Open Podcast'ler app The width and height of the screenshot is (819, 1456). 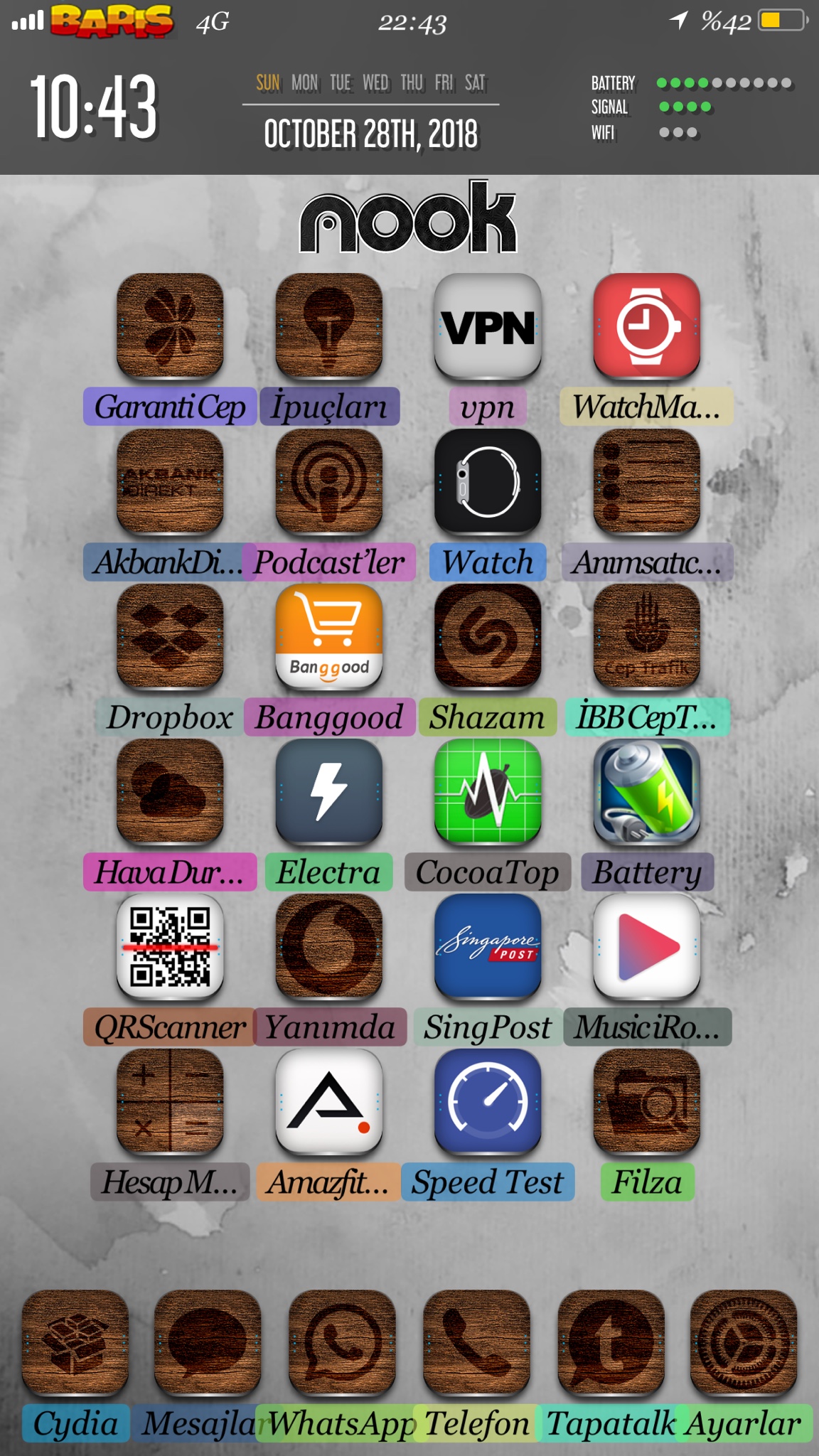pyautogui.click(x=329, y=482)
